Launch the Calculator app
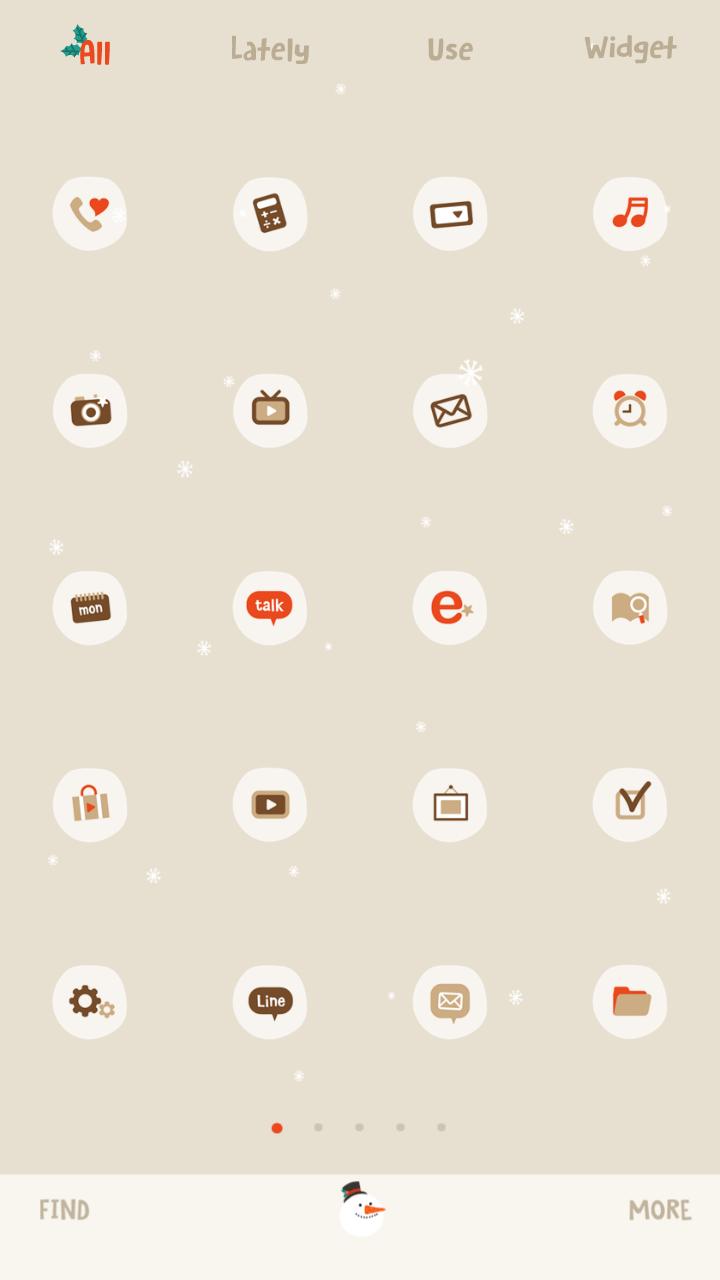 (270, 213)
